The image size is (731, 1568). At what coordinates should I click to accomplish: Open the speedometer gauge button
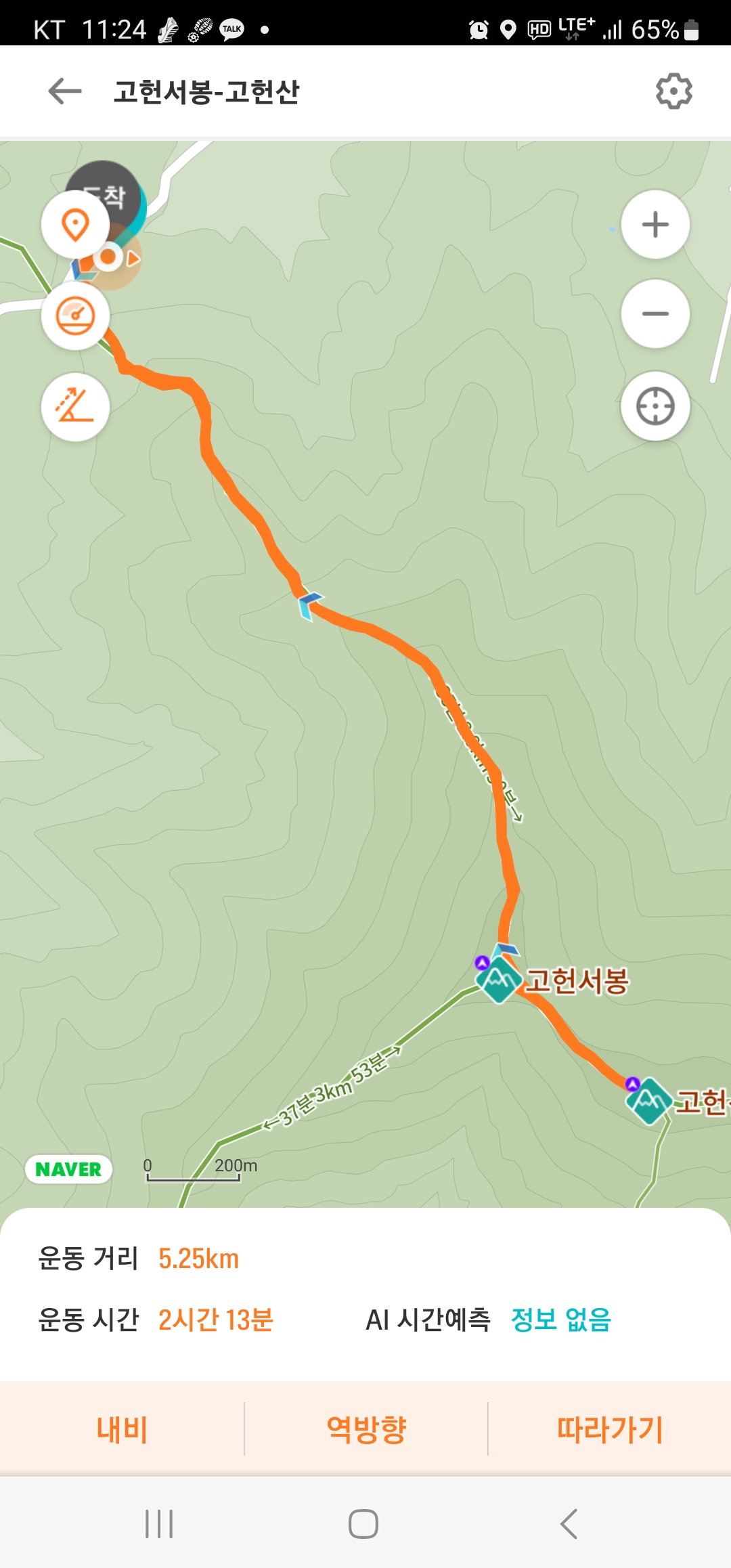click(75, 315)
